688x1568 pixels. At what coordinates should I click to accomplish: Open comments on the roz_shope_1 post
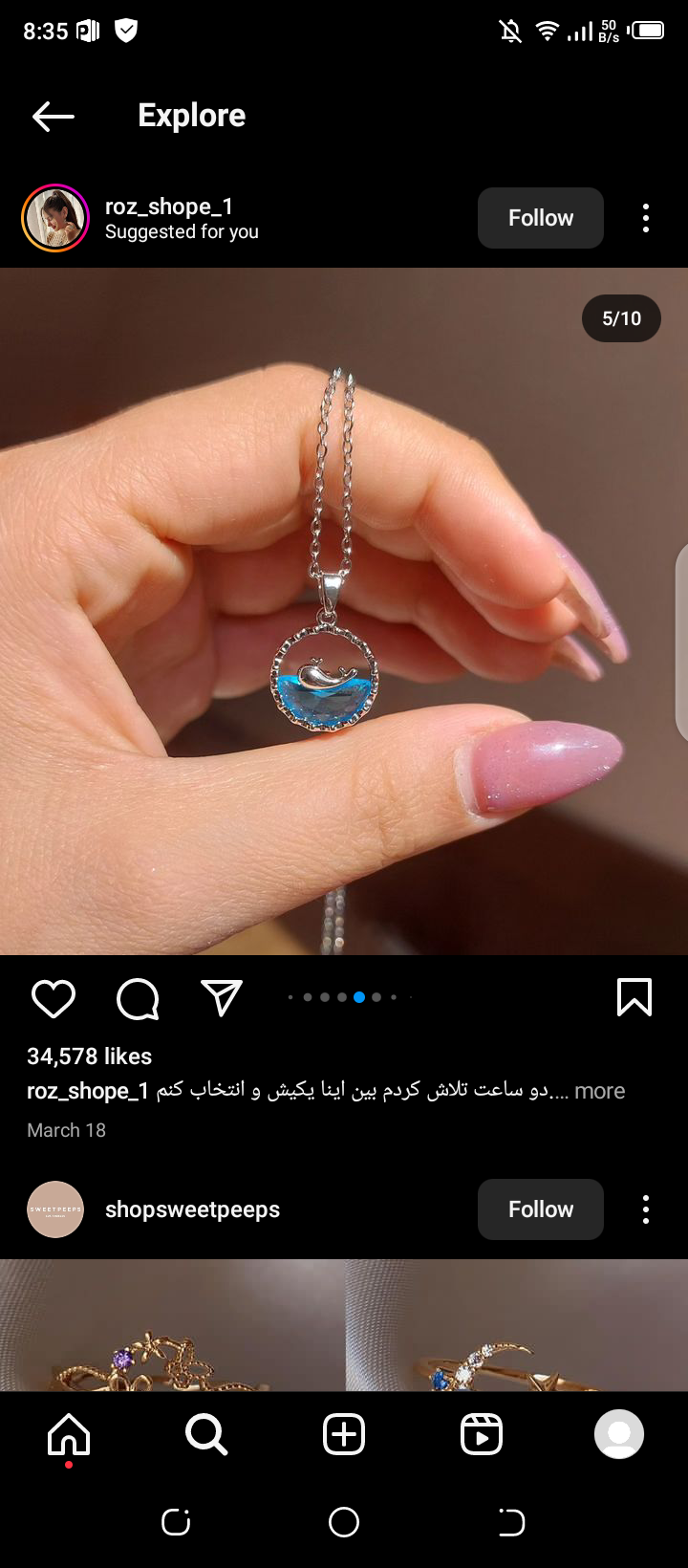point(138,999)
